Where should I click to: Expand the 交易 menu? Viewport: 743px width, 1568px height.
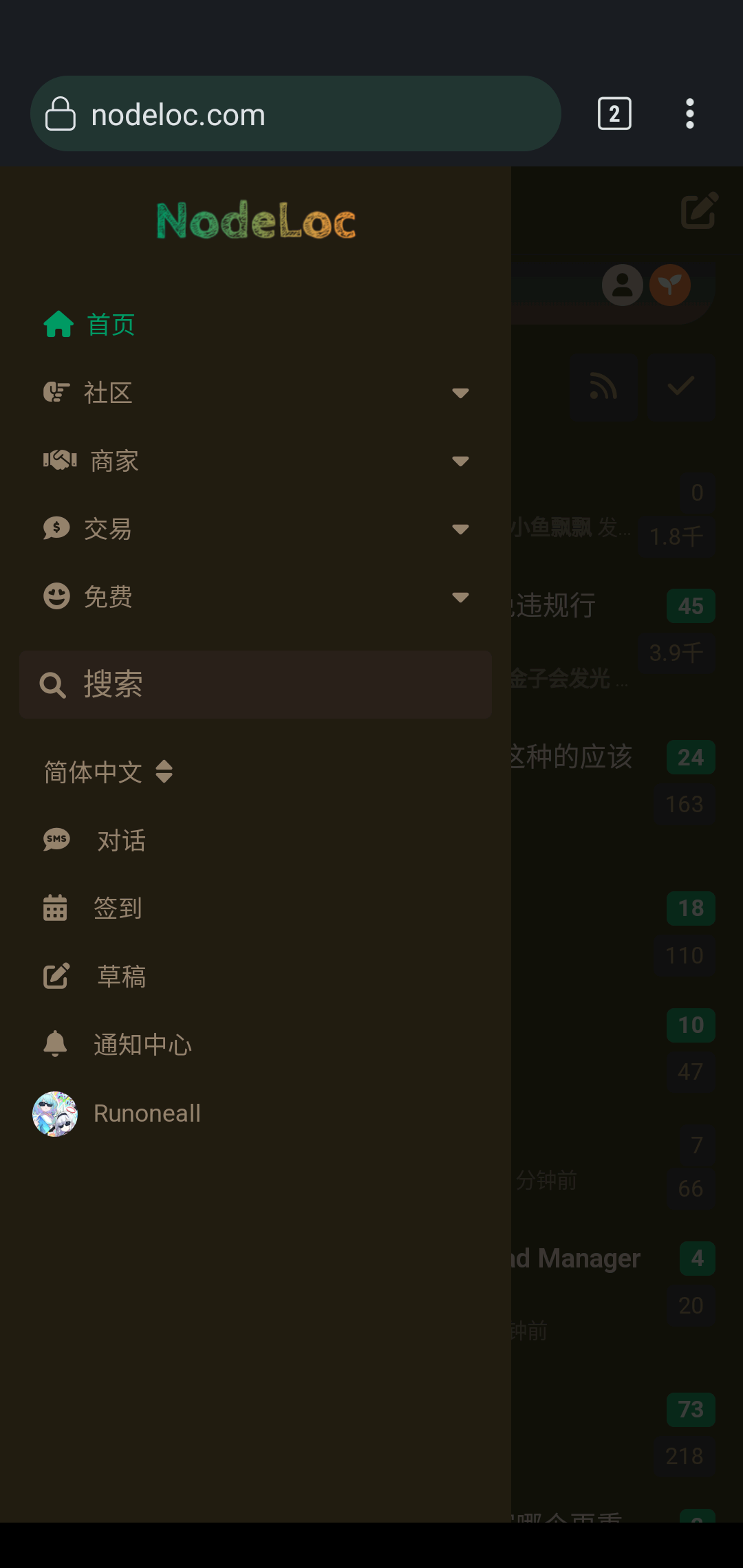pos(255,529)
